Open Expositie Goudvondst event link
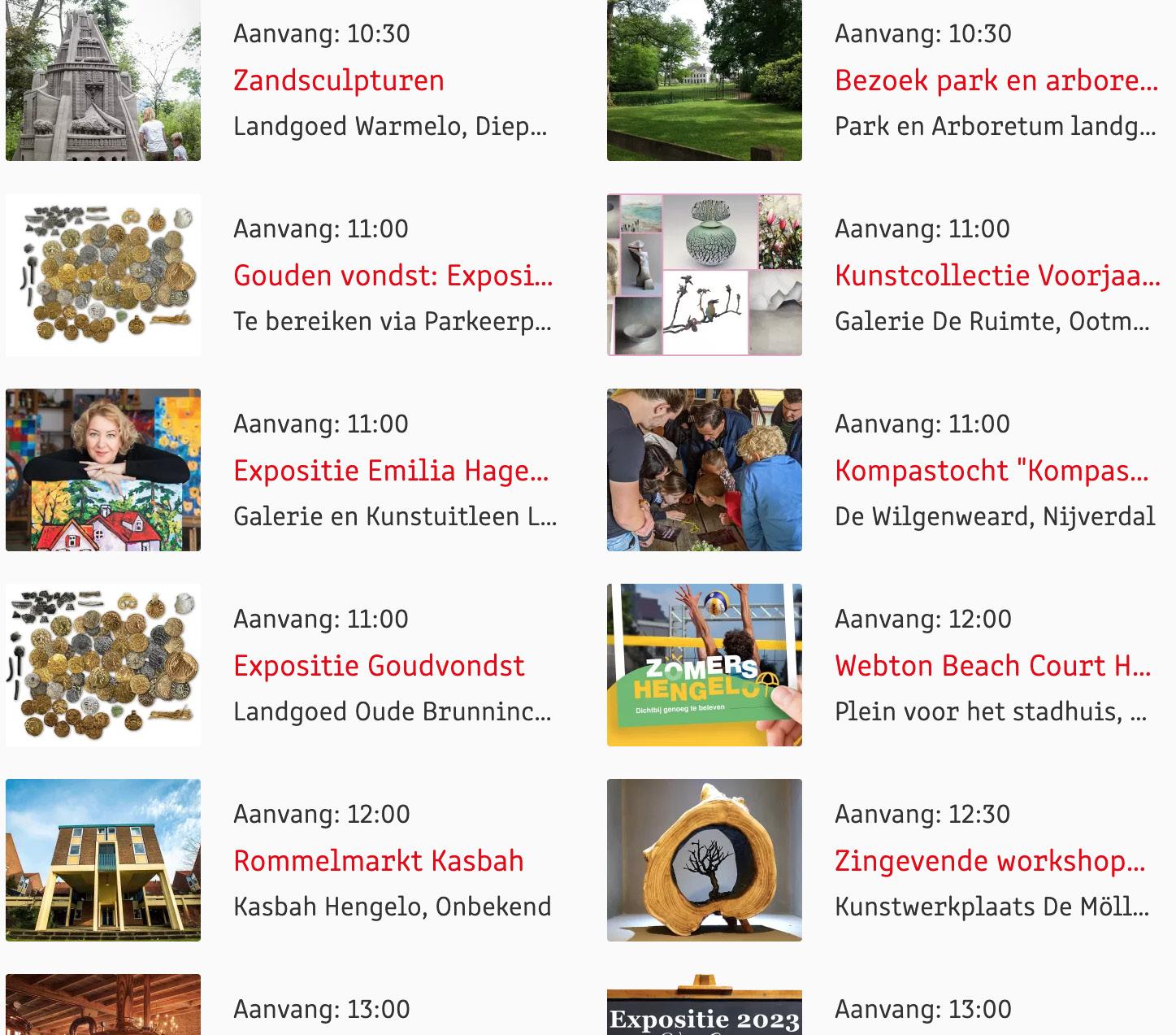 pos(379,666)
